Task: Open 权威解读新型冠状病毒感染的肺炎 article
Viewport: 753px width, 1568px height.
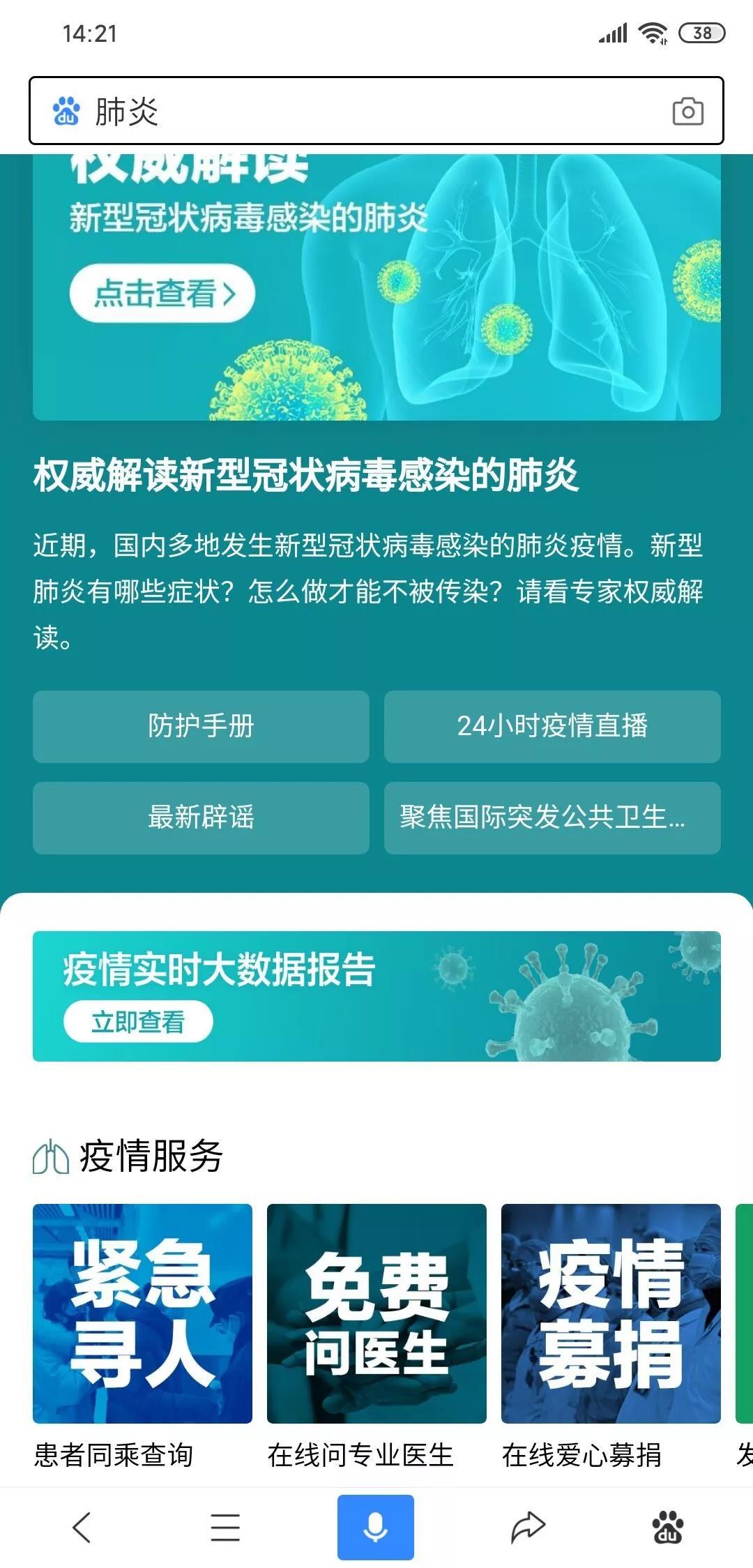Action: 305,476
